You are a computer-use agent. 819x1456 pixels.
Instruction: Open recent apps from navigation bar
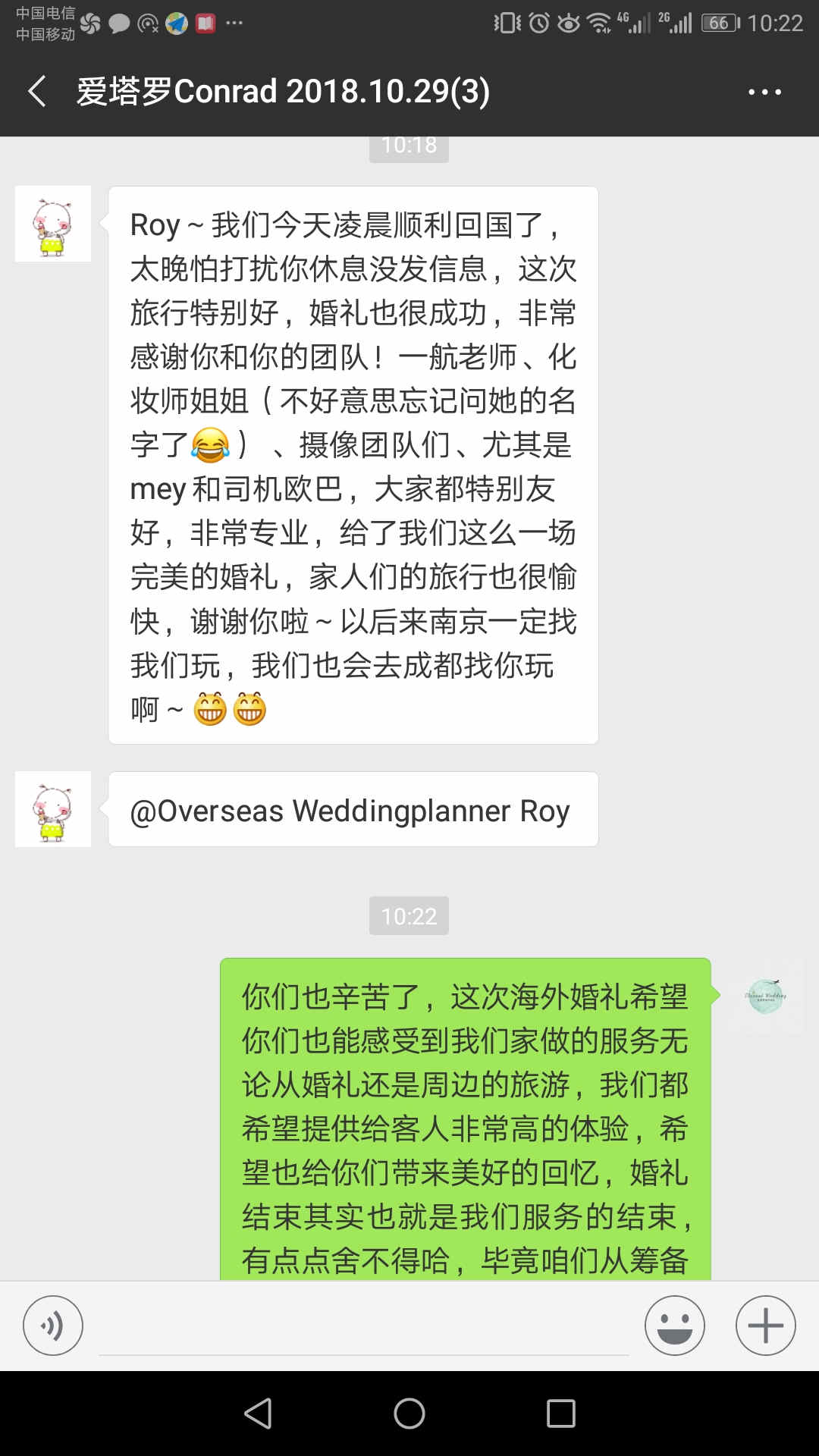tap(561, 1414)
